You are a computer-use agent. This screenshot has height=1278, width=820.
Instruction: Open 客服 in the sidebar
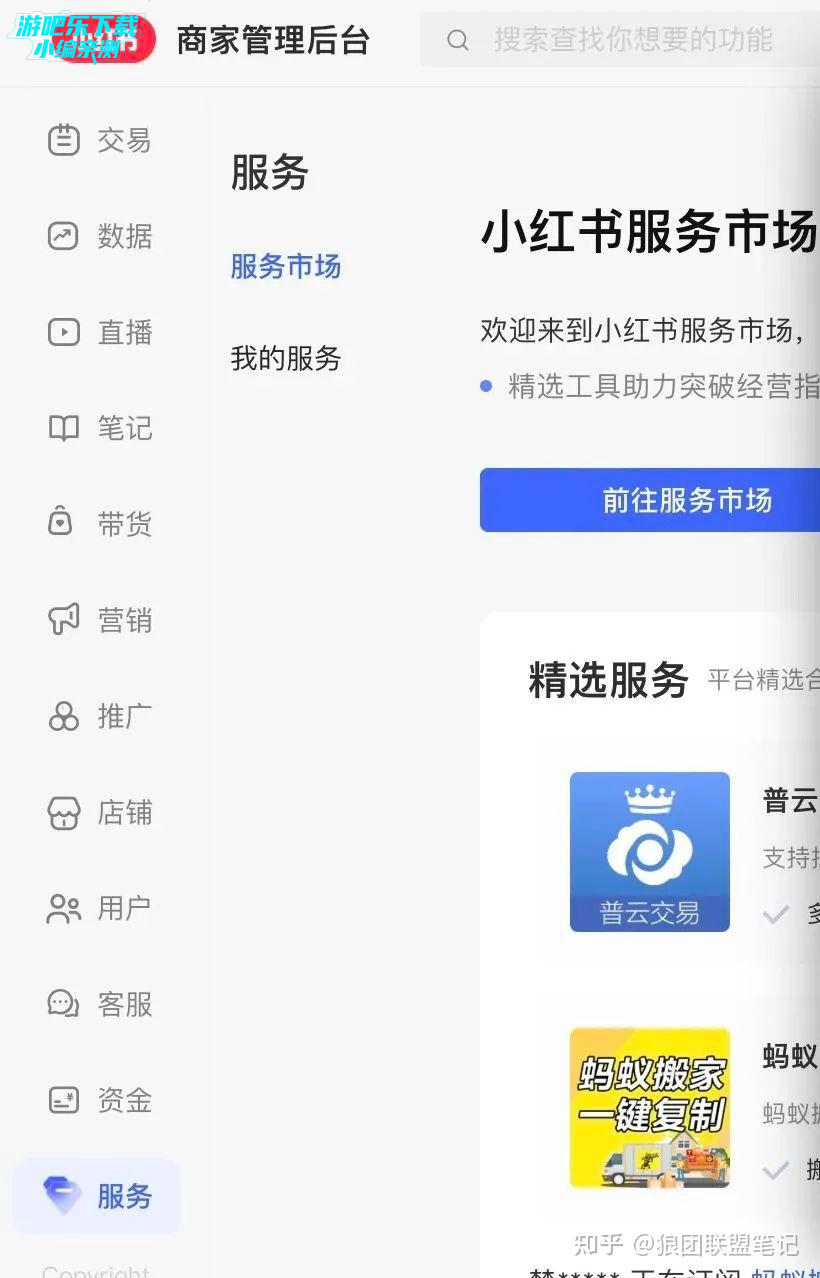[100, 1004]
